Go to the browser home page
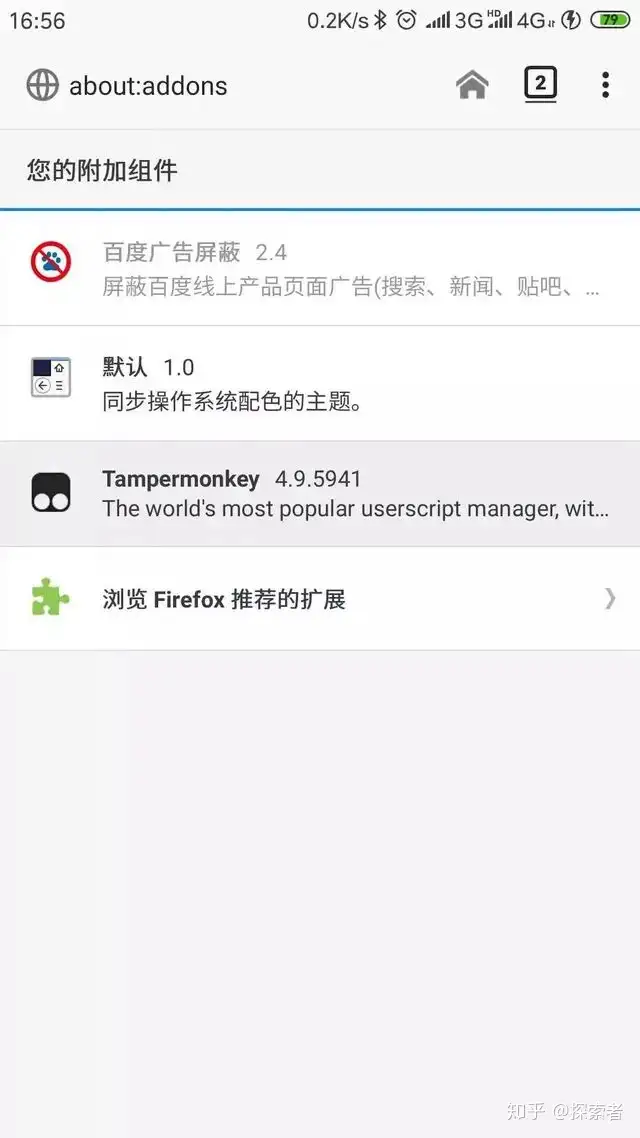 [472, 86]
